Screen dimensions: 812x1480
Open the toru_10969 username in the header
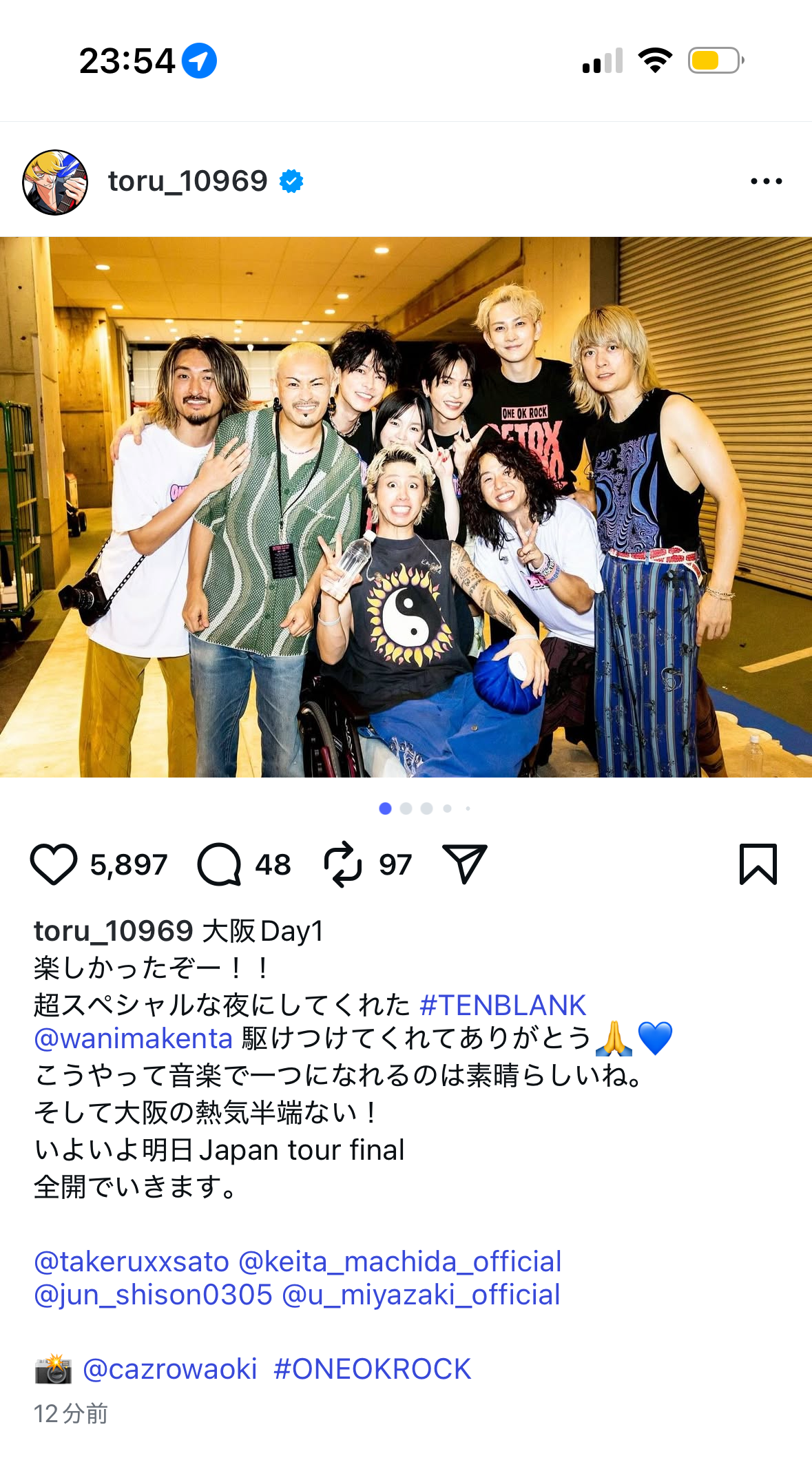[x=187, y=182]
